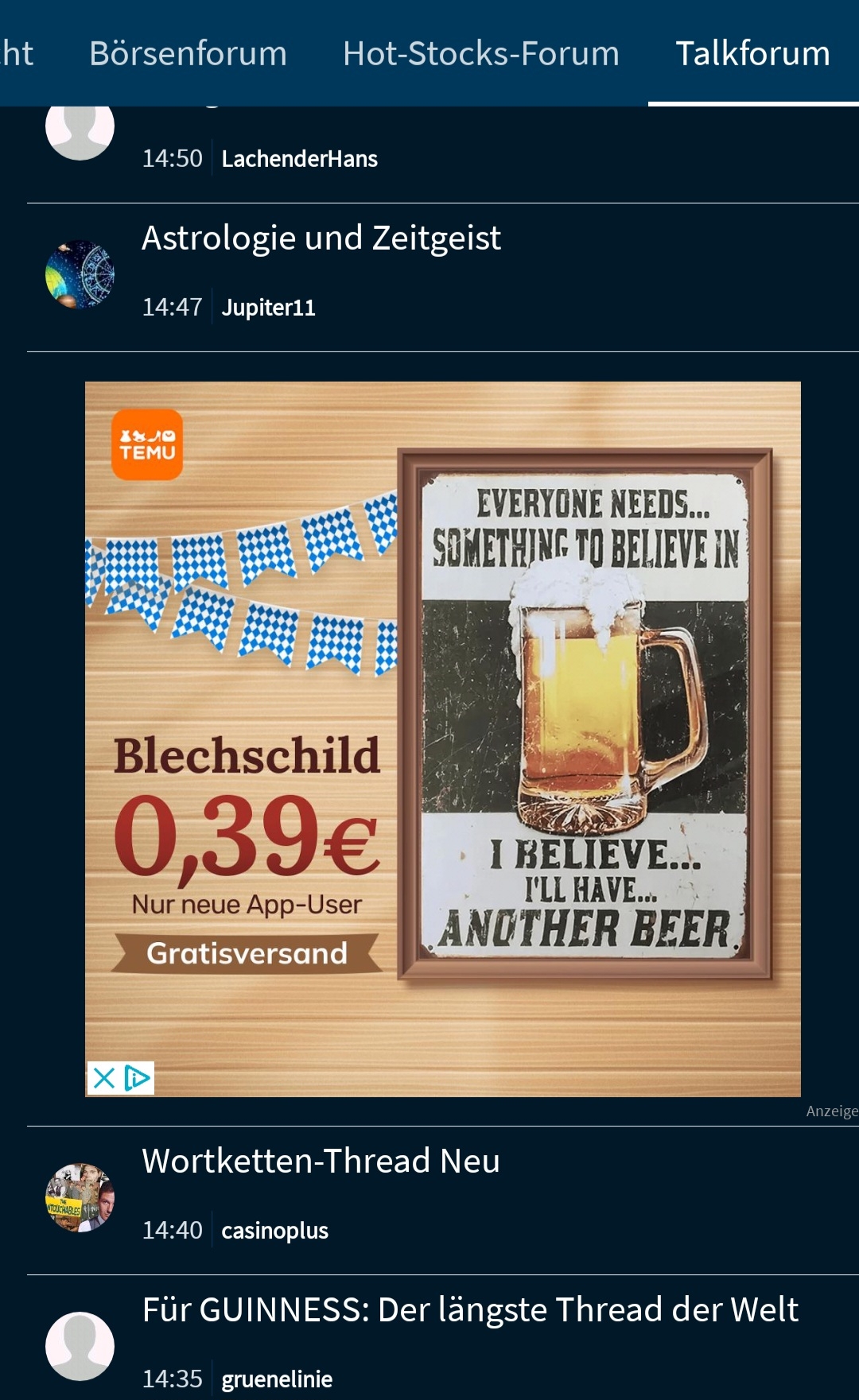Select the Talkforum tab
This screenshot has width=859, height=1400.
point(753,53)
